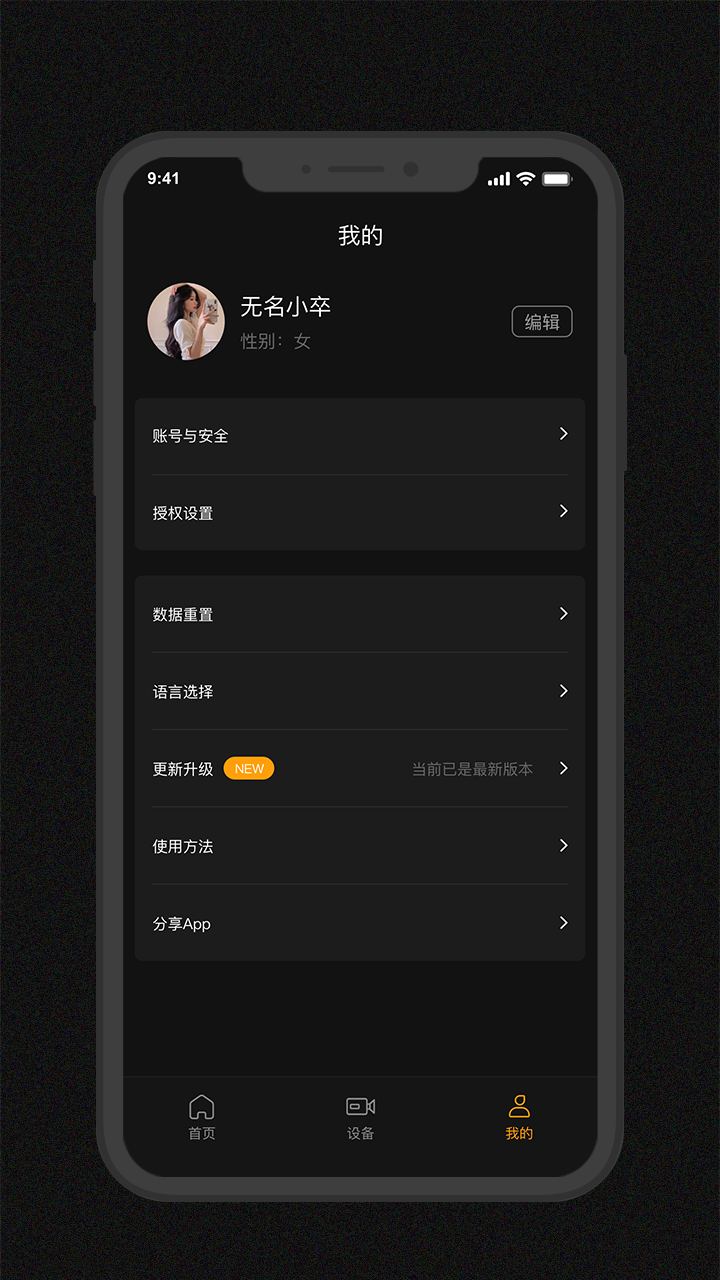
Task: Open 分享App to share the app
Action: tap(360, 923)
